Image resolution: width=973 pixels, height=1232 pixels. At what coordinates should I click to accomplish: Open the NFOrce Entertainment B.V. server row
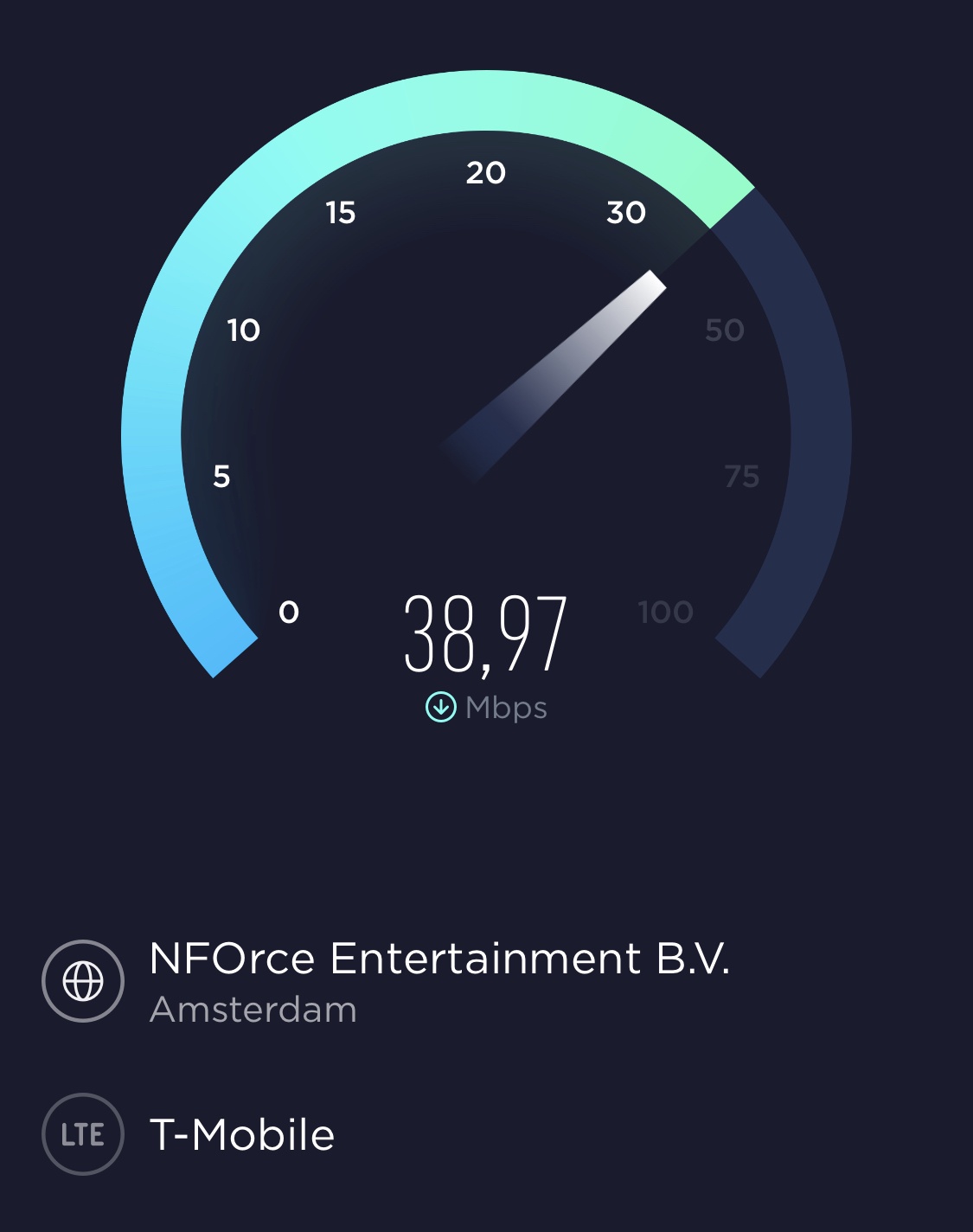click(438, 980)
